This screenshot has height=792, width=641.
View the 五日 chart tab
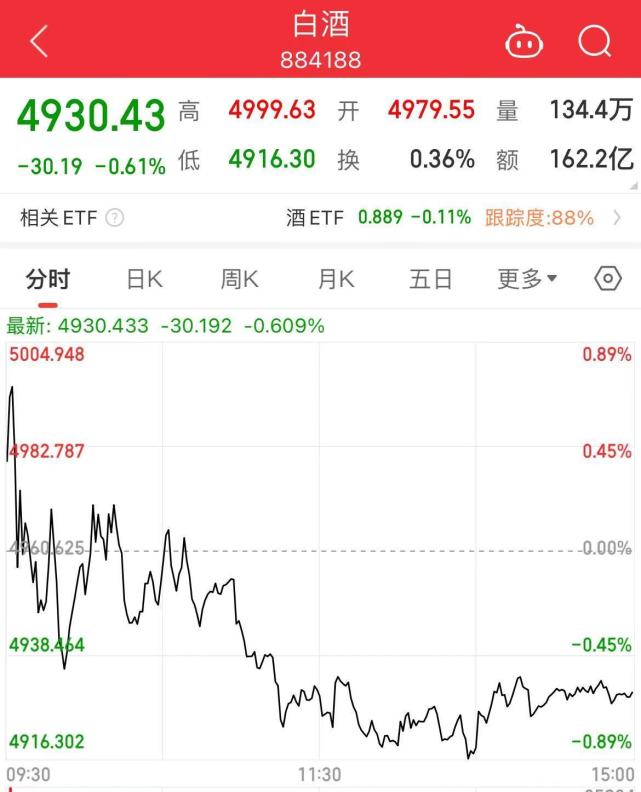pyautogui.click(x=430, y=279)
